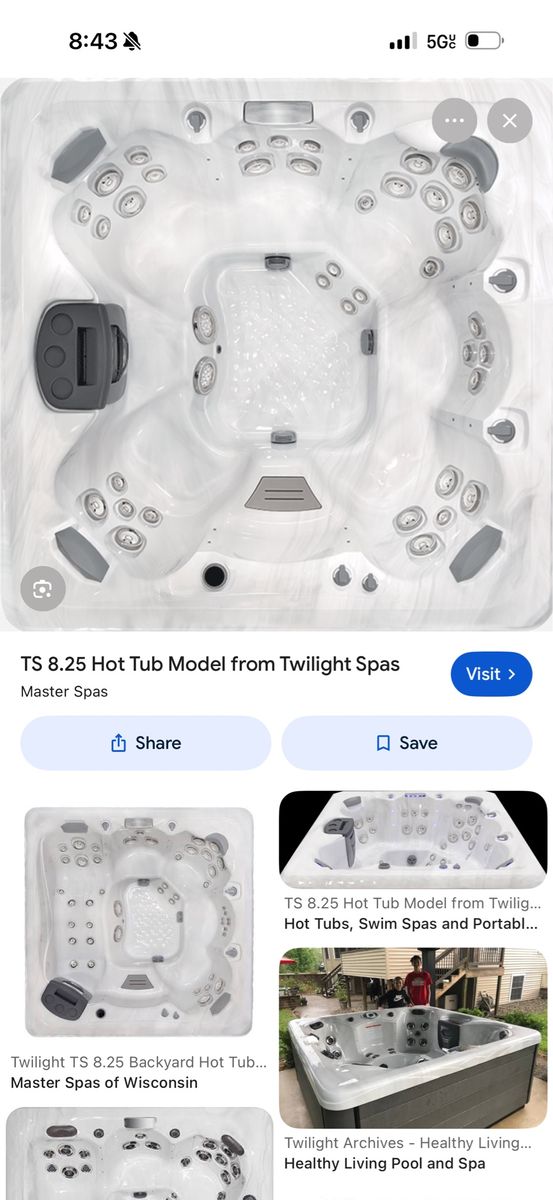Viewport: 553px width, 1200px height.
Task: Share this hot tub image
Action: pos(146,743)
